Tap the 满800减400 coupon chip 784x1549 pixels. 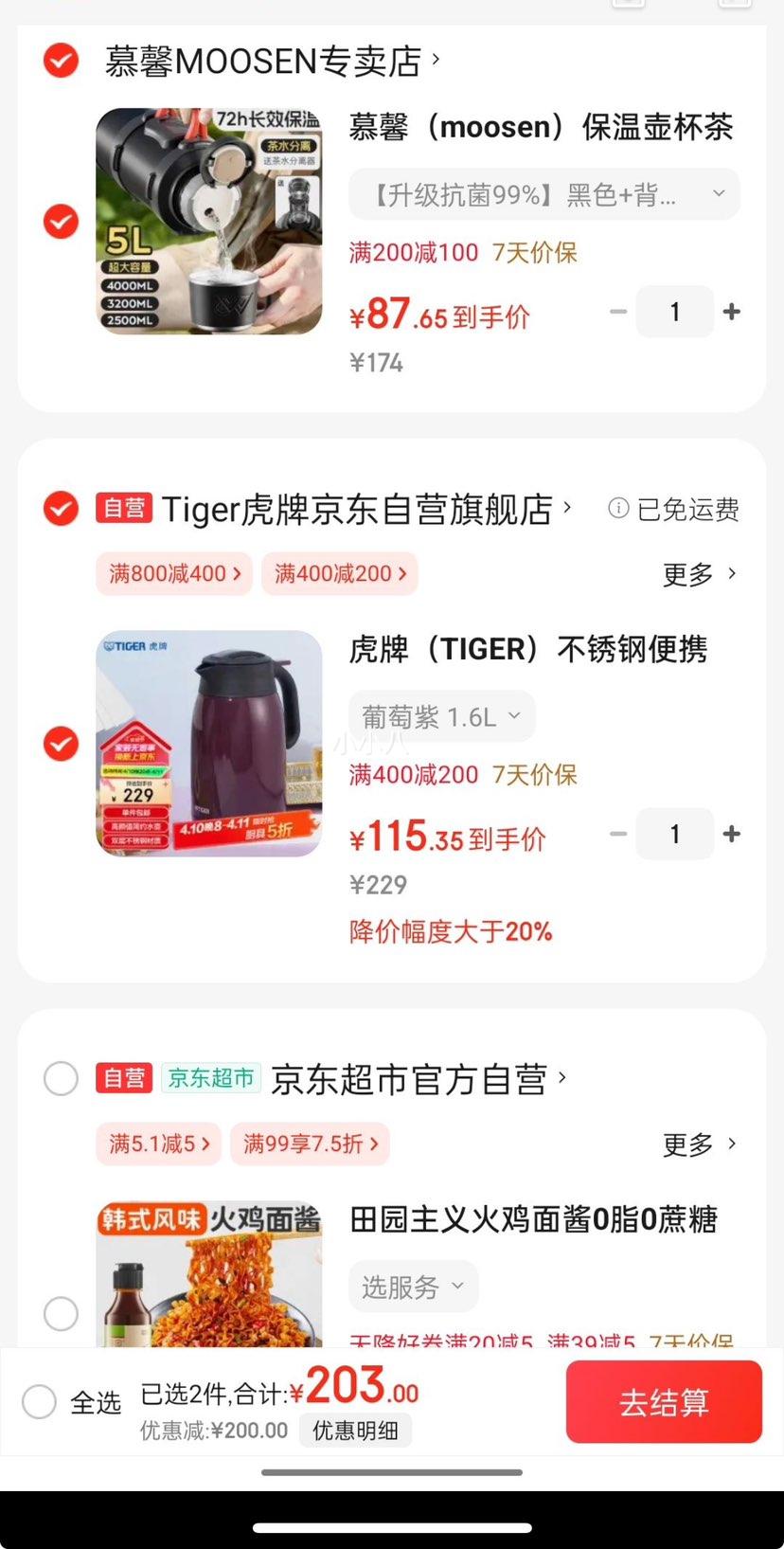coord(173,573)
